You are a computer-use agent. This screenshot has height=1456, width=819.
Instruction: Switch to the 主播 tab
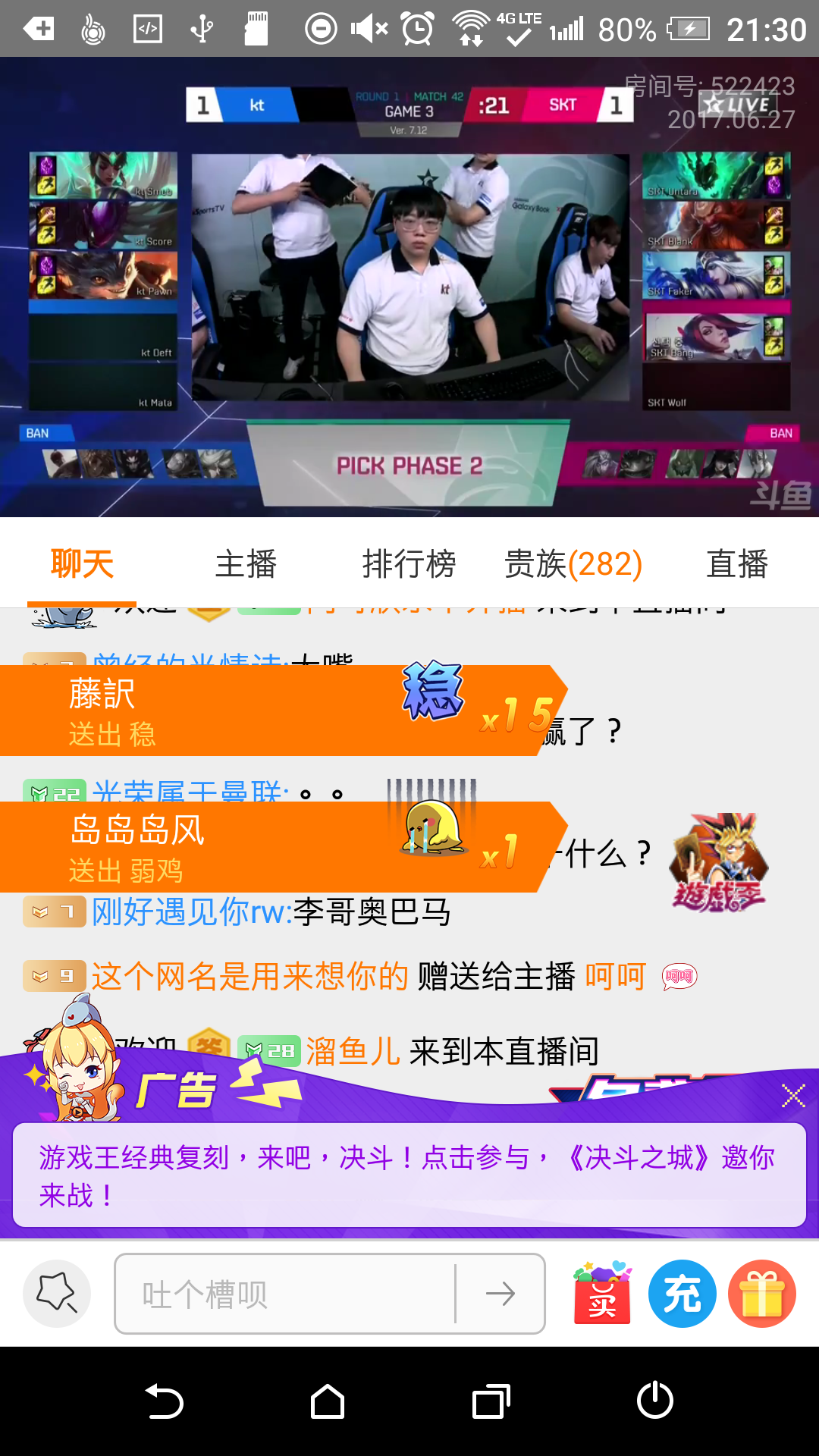coord(246,564)
